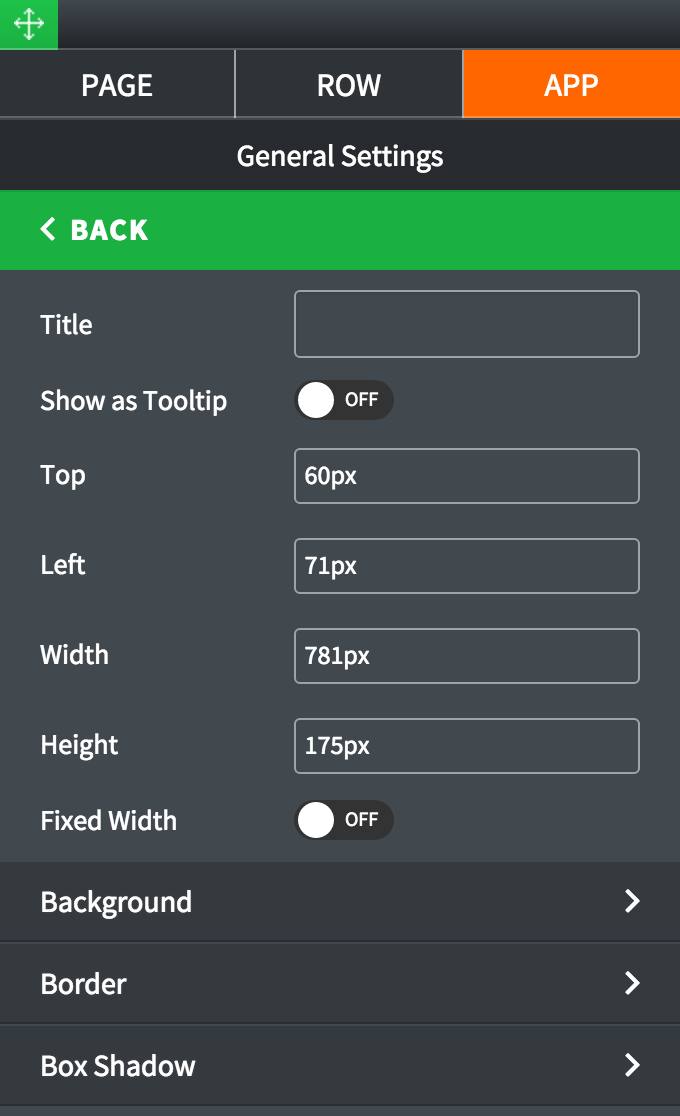This screenshot has width=680, height=1116.
Task: Turn on the Fixed Width switch
Action: [343, 820]
